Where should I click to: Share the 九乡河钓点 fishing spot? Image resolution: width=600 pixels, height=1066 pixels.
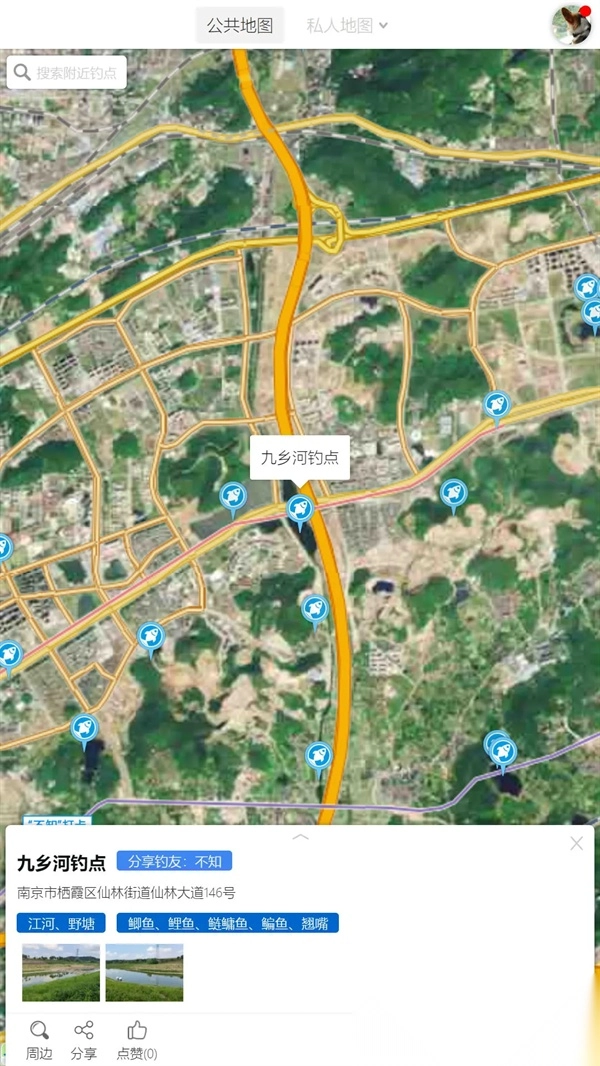tap(84, 1041)
